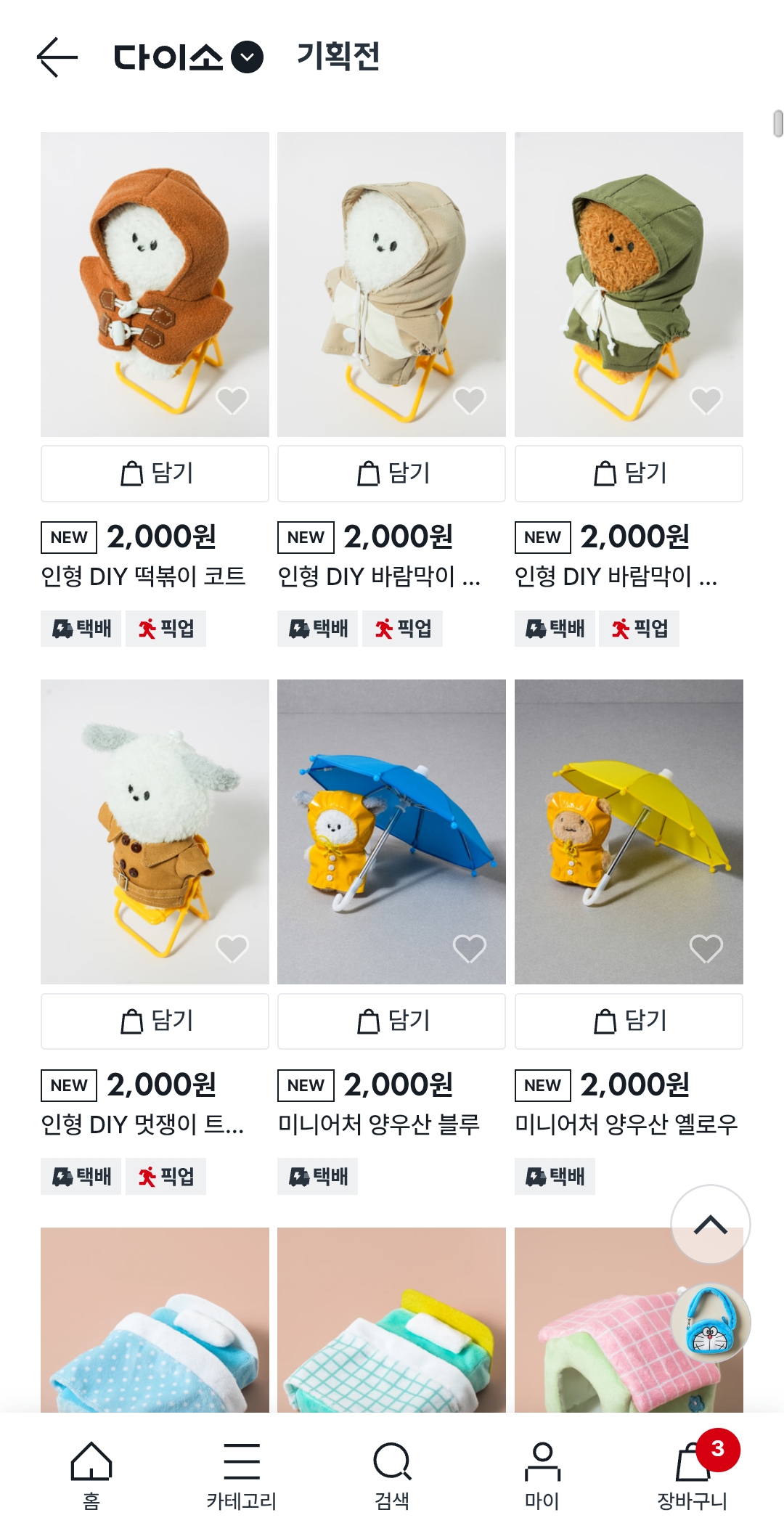This screenshot has height=1539, width=784.
Task: Add 미니어처 양우산 블루 to cart
Action: [x=391, y=1021]
